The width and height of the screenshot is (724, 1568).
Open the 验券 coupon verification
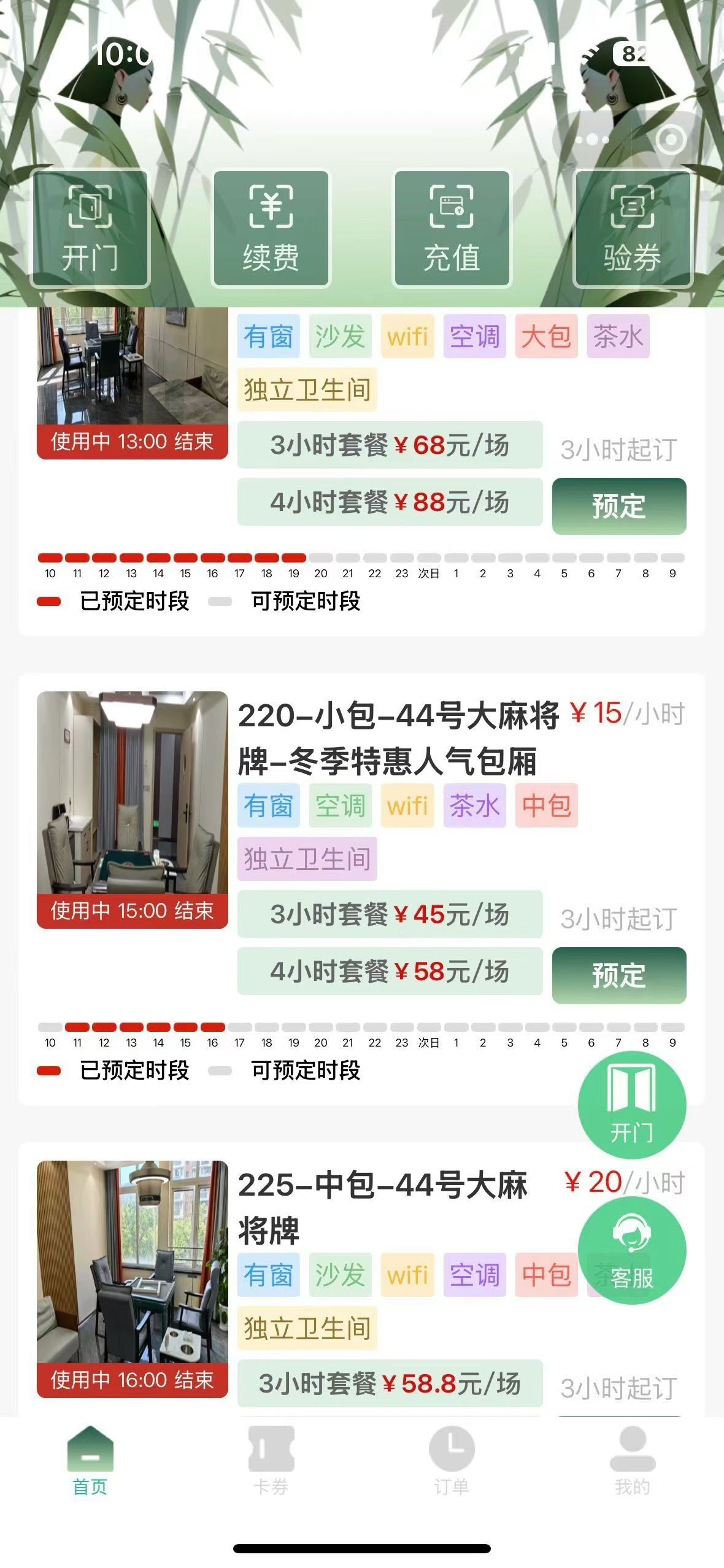pos(632,229)
